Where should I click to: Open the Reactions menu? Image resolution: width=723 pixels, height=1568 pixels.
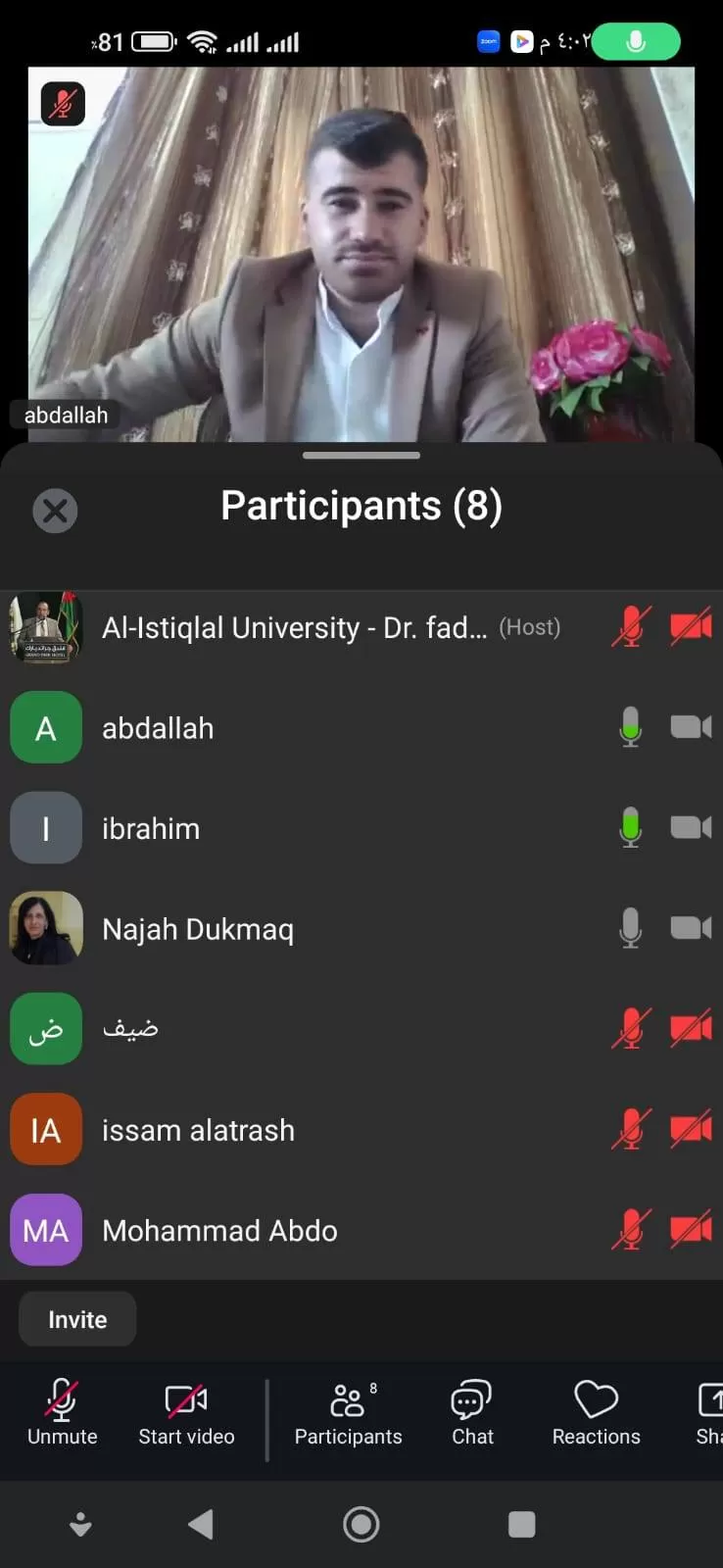[596, 1412]
